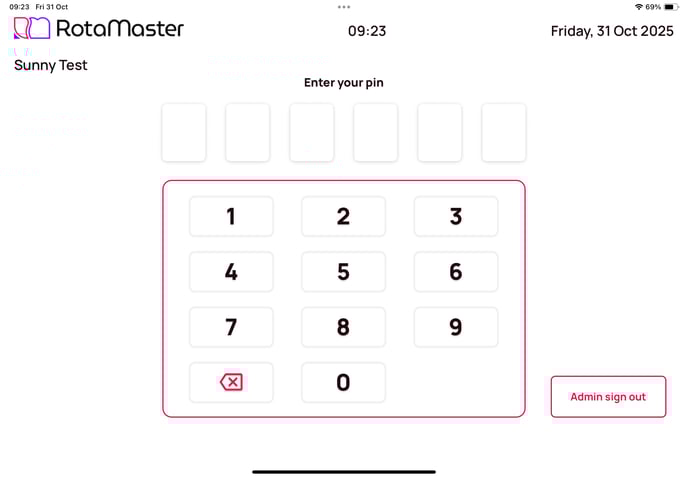Image resolution: width=688 pixels, height=478 pixels.
Task: Tap the 0 key
Action: 343,382
